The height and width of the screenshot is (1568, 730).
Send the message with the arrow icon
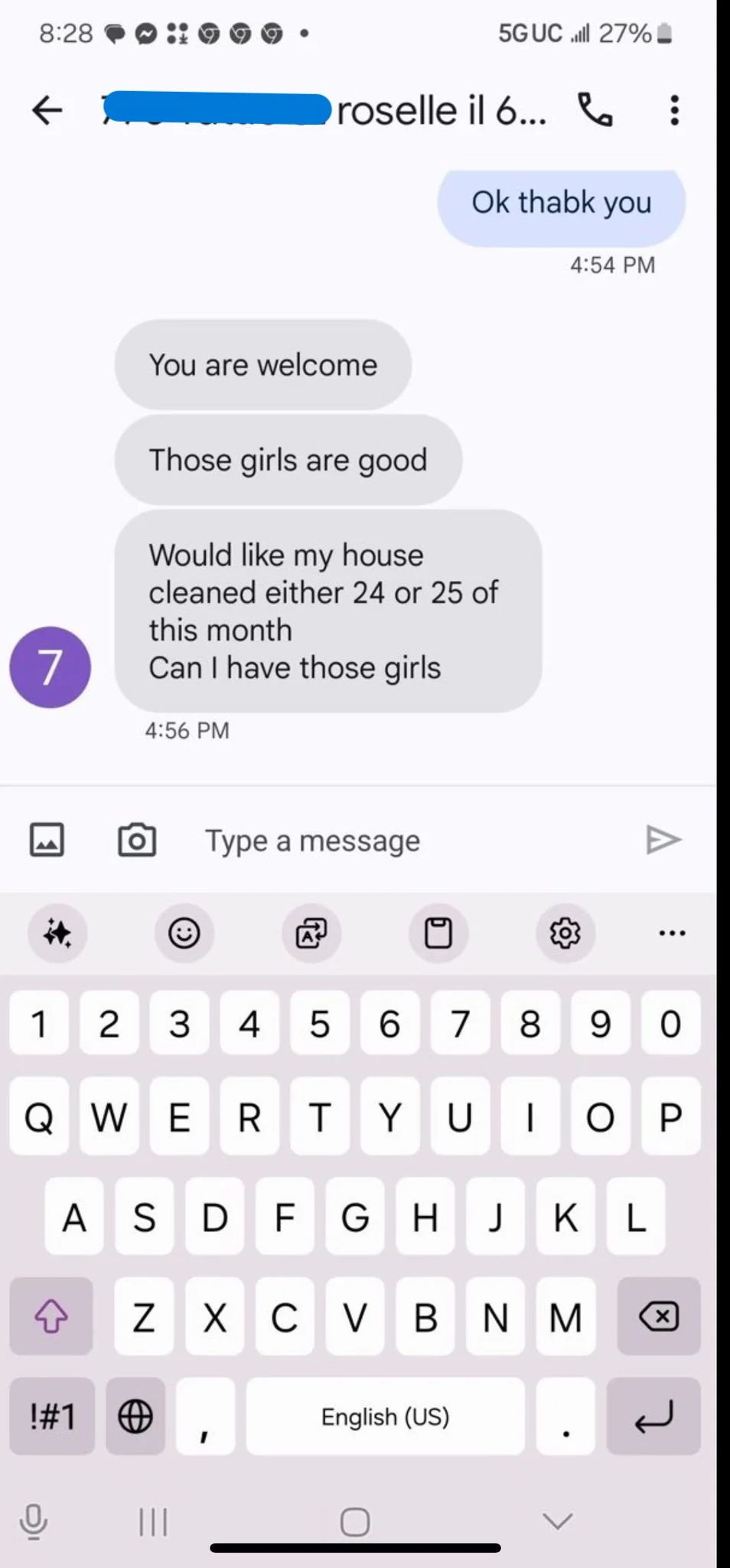(x=663, y=840)
